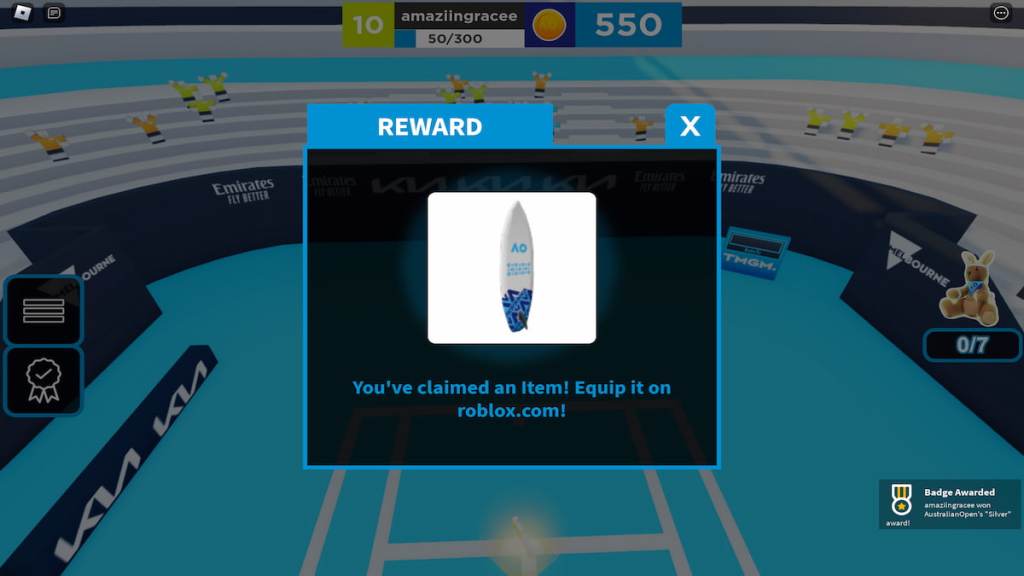Open the chat window icon
This screenshot has width=1024, height=576.
(x=54, y=13)
